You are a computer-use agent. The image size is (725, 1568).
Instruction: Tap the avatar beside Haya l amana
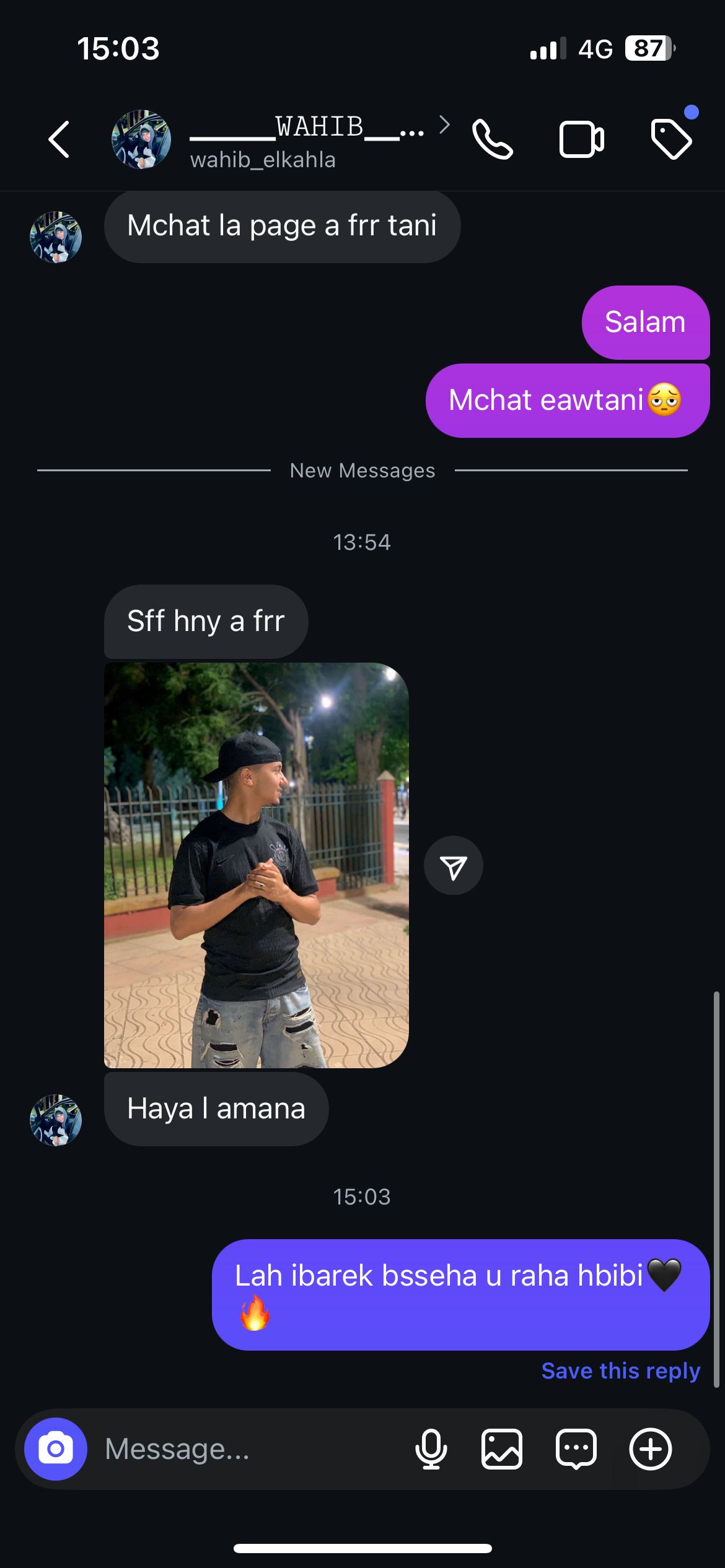pos(56,1120)
